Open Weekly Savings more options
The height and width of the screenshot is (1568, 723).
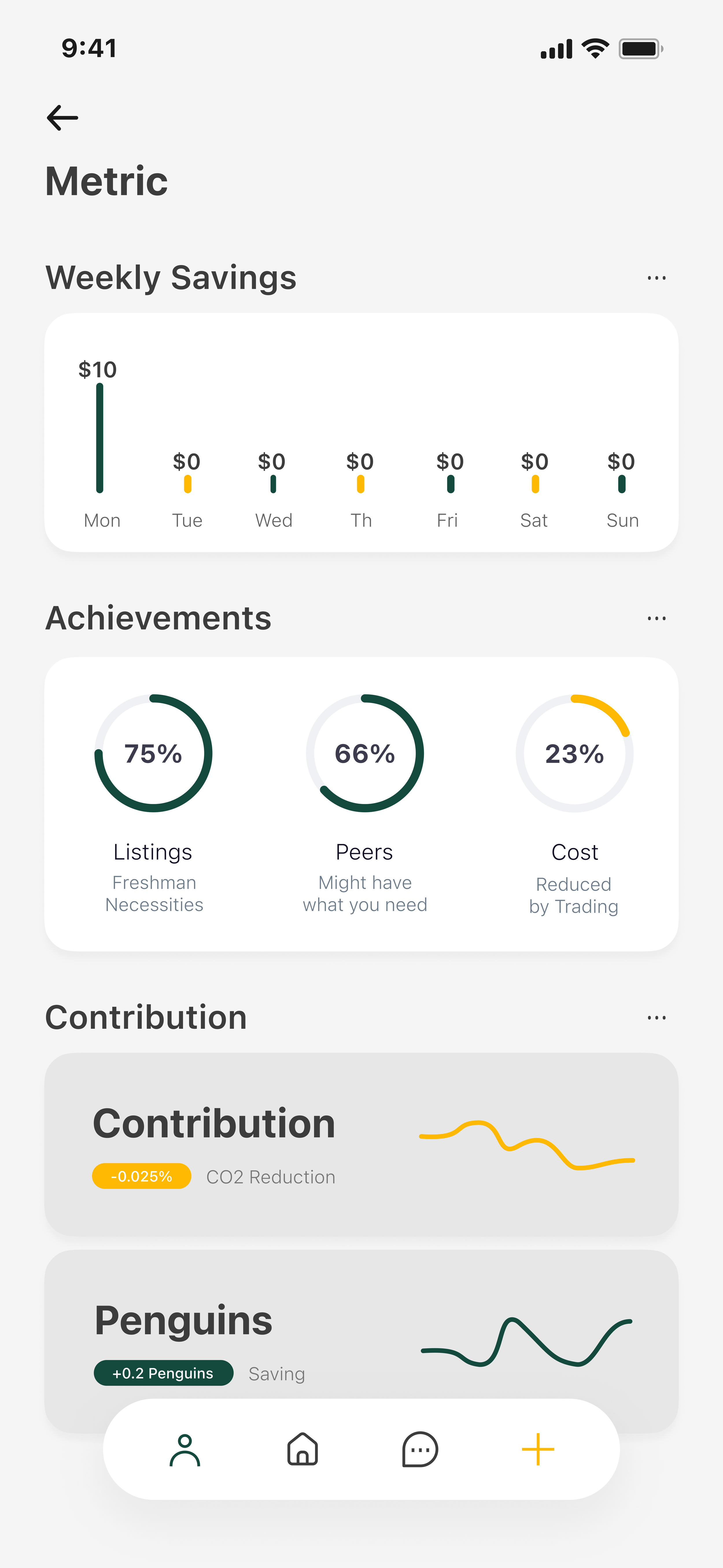coord(656,278)
